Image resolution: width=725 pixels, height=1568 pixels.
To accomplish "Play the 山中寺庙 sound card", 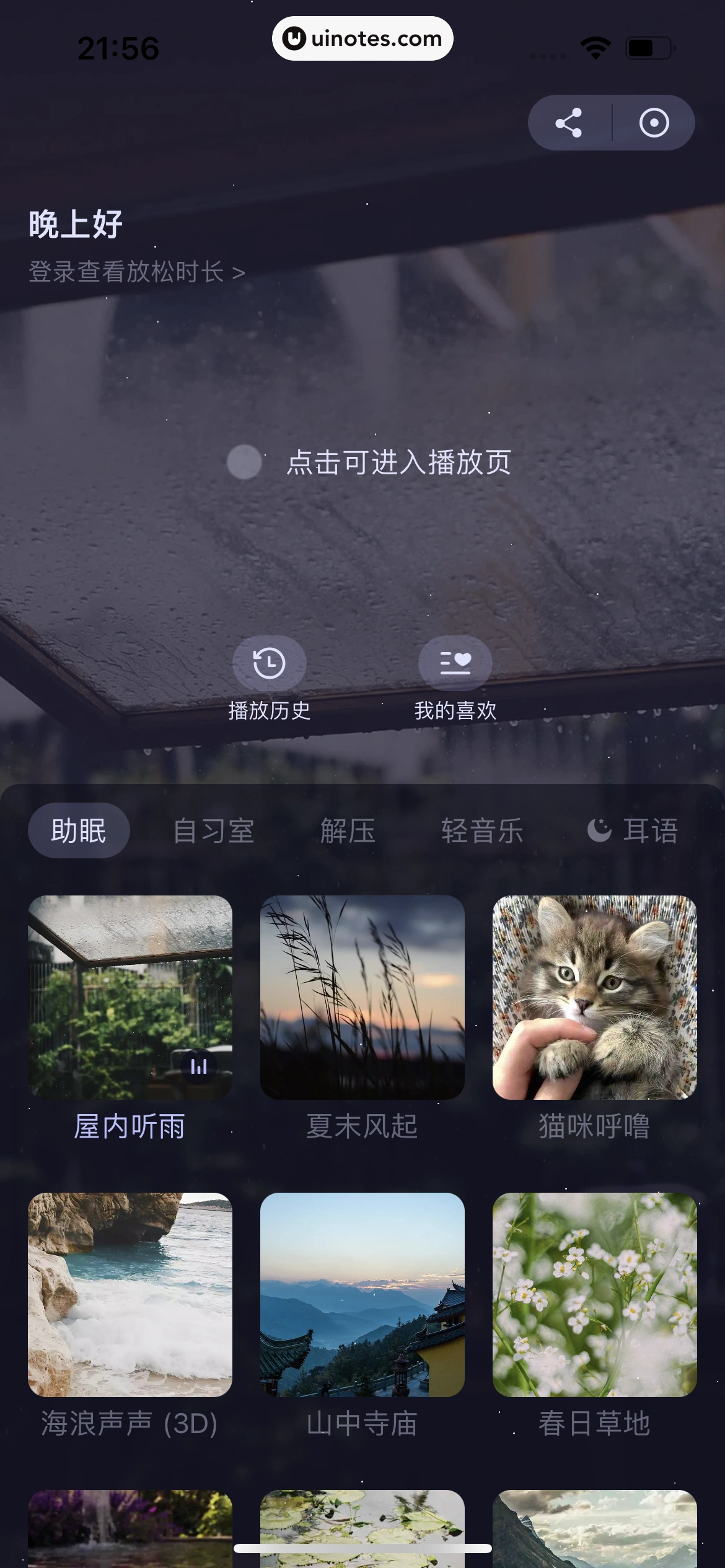I will tap(362, 1294).
